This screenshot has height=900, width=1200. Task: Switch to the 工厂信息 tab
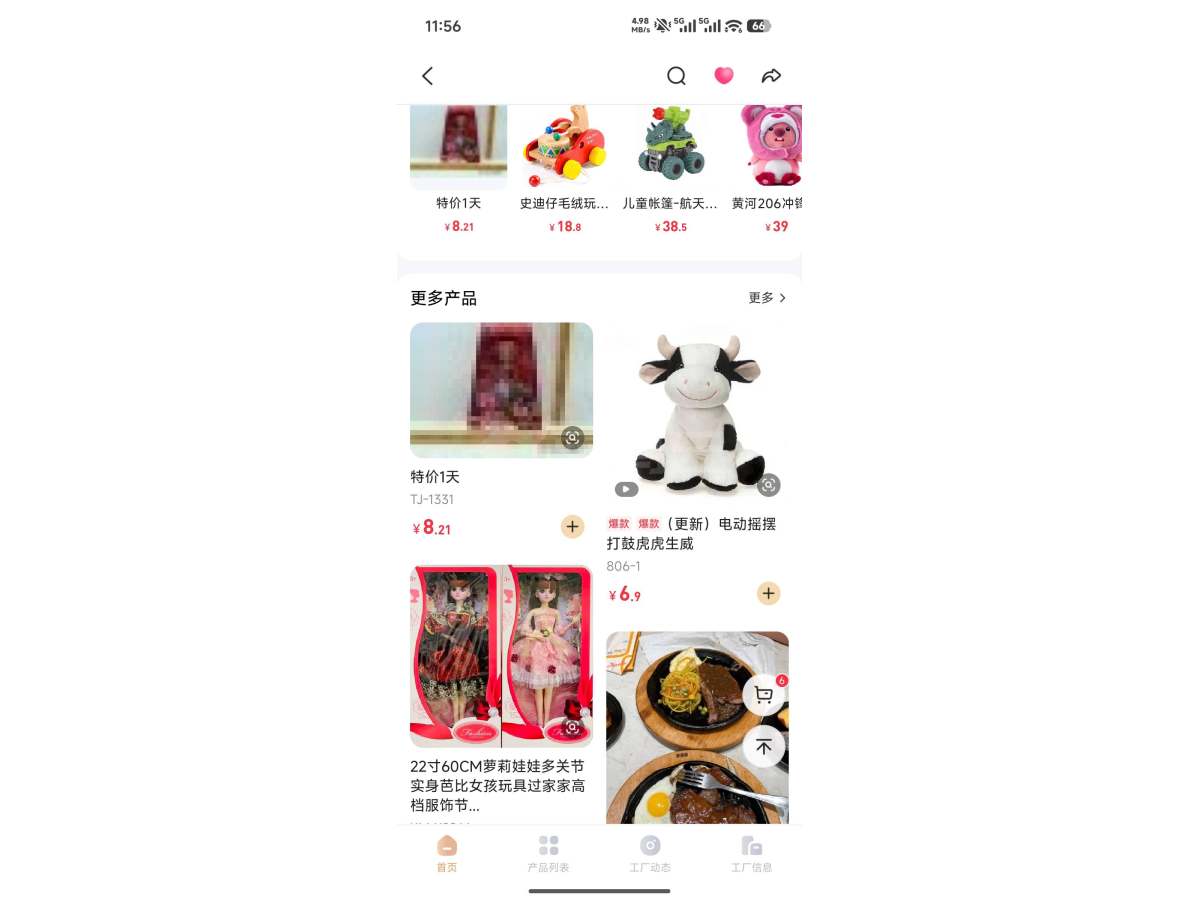coord(751,853)
